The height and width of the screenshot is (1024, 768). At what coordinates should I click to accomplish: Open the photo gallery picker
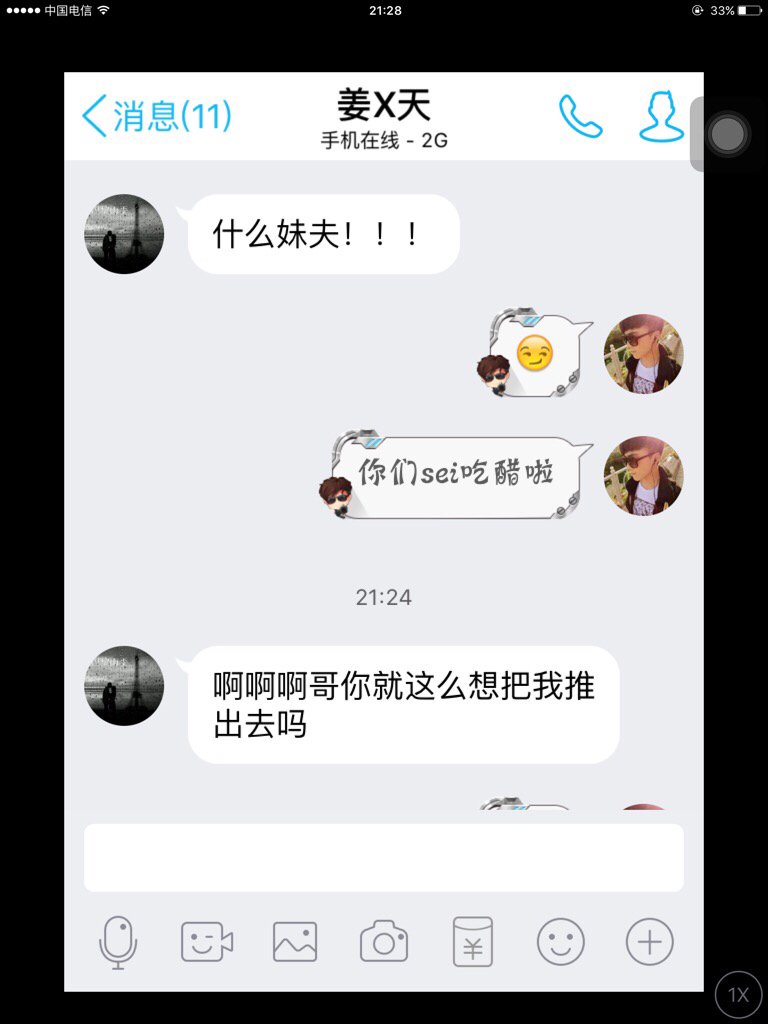[x=295, y=942]
